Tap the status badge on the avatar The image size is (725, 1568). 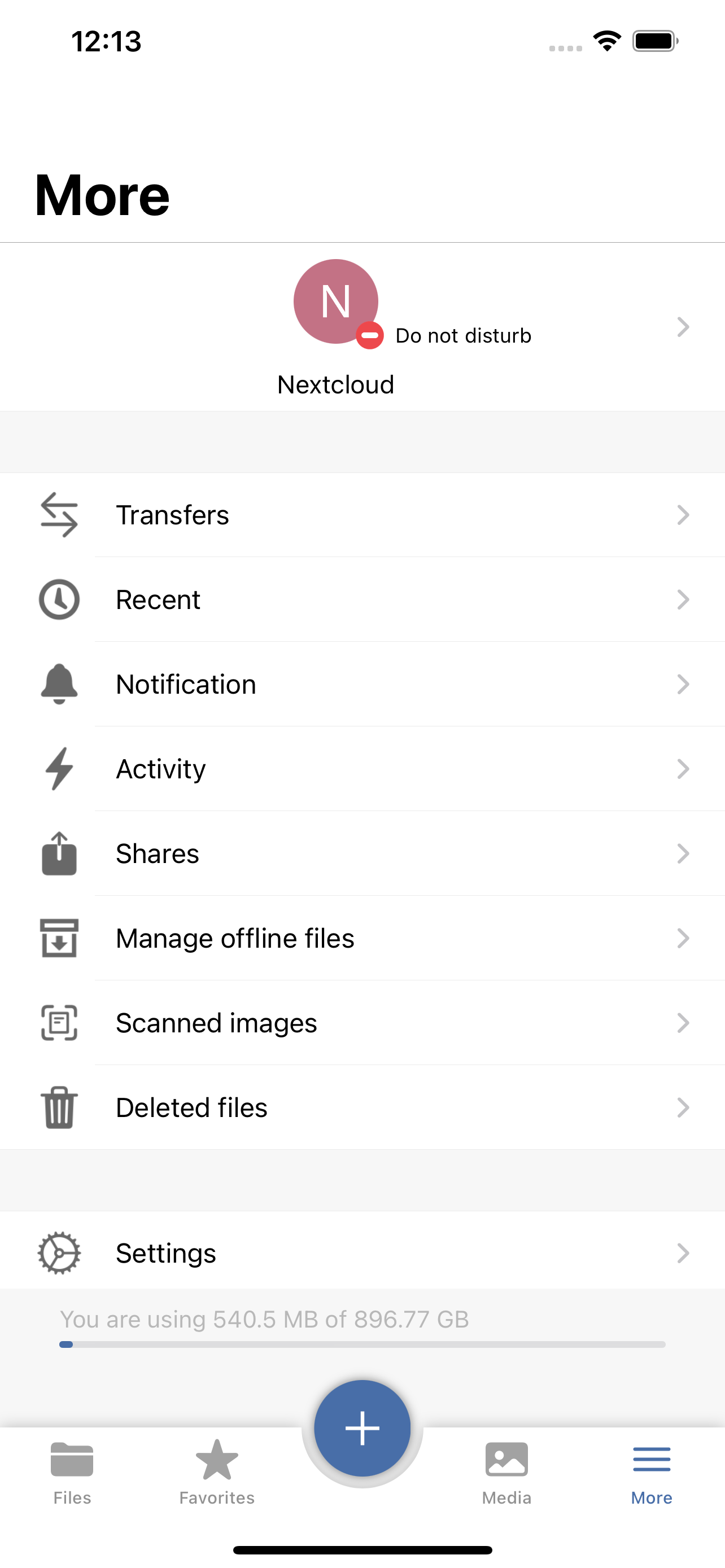[x=370, y=334]
